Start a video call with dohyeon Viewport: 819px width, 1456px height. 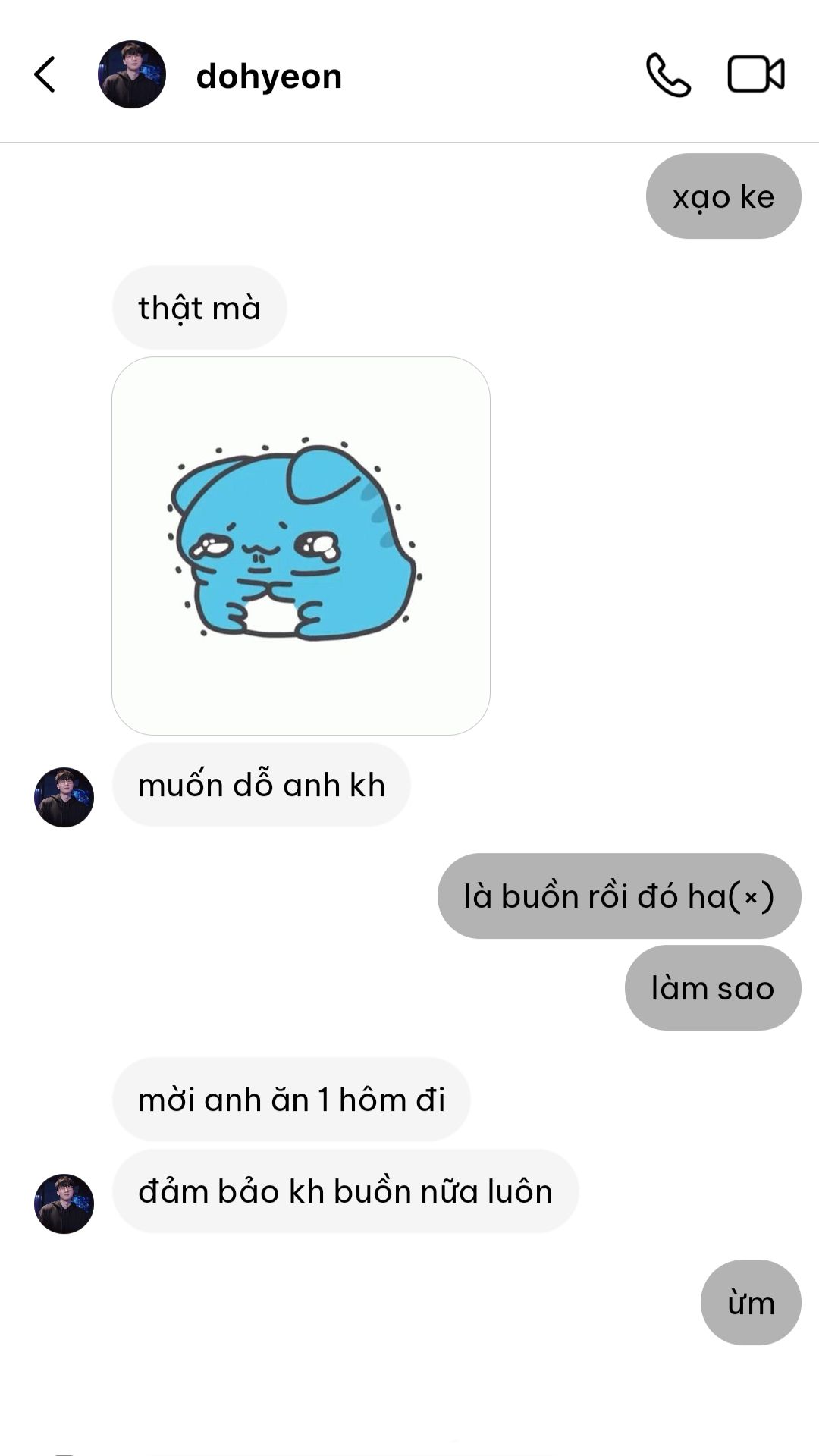point(755,75)
